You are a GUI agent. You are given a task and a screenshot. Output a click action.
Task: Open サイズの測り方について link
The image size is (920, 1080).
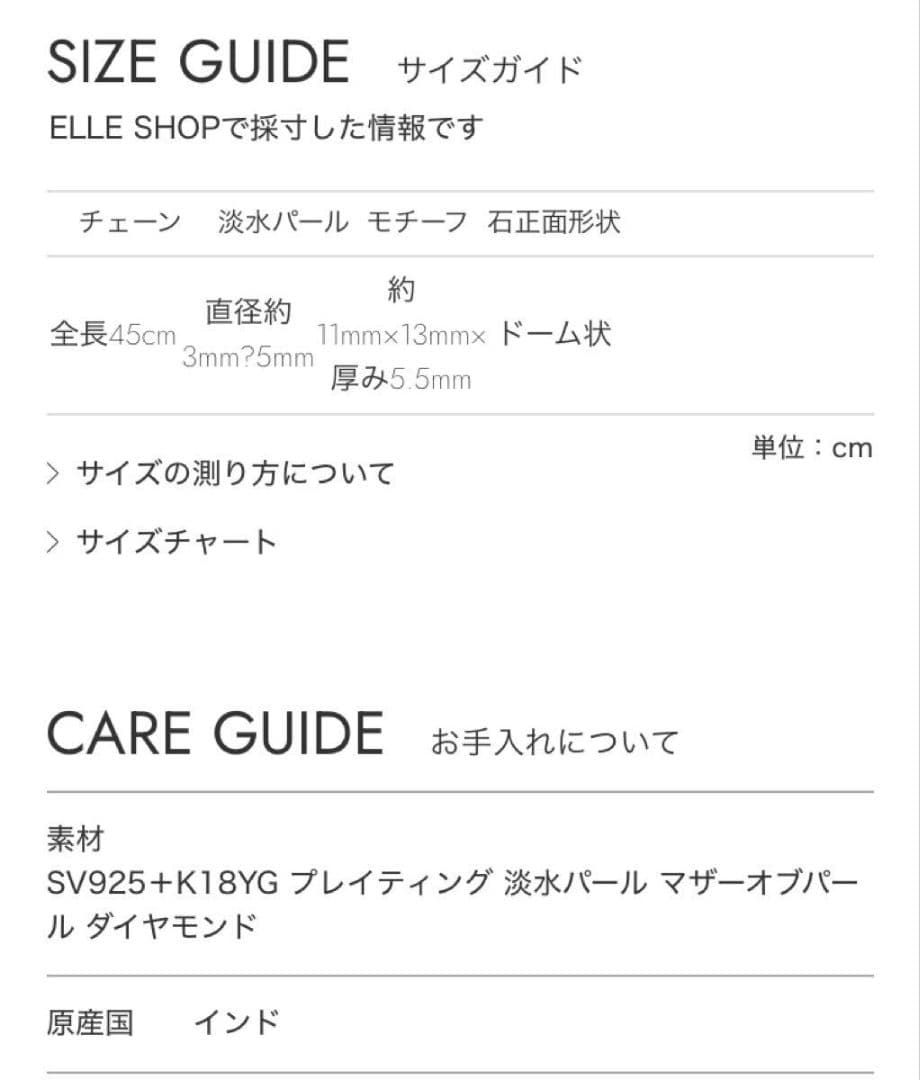(x=234, y=473)
